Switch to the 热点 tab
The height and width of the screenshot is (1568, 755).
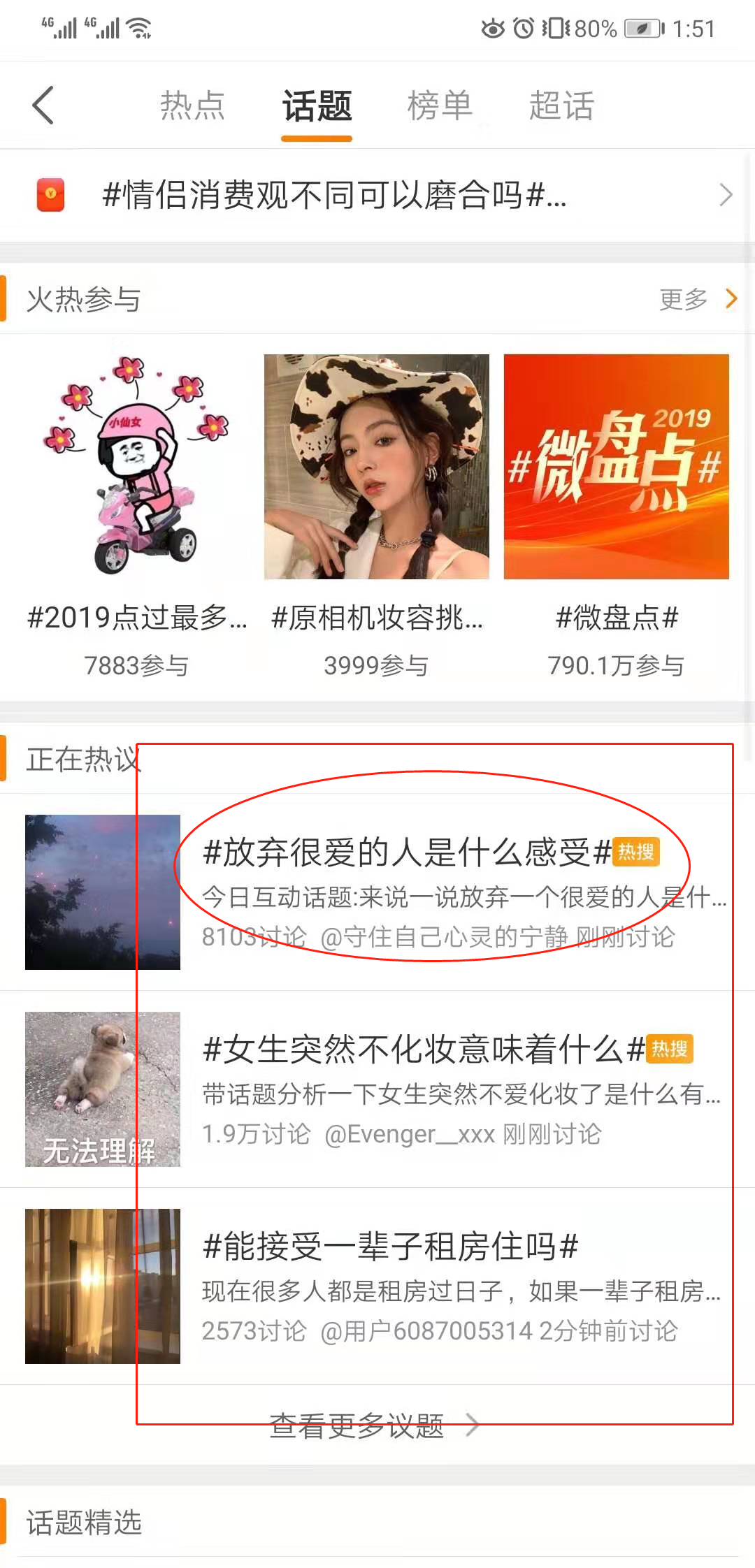[192, 106]
